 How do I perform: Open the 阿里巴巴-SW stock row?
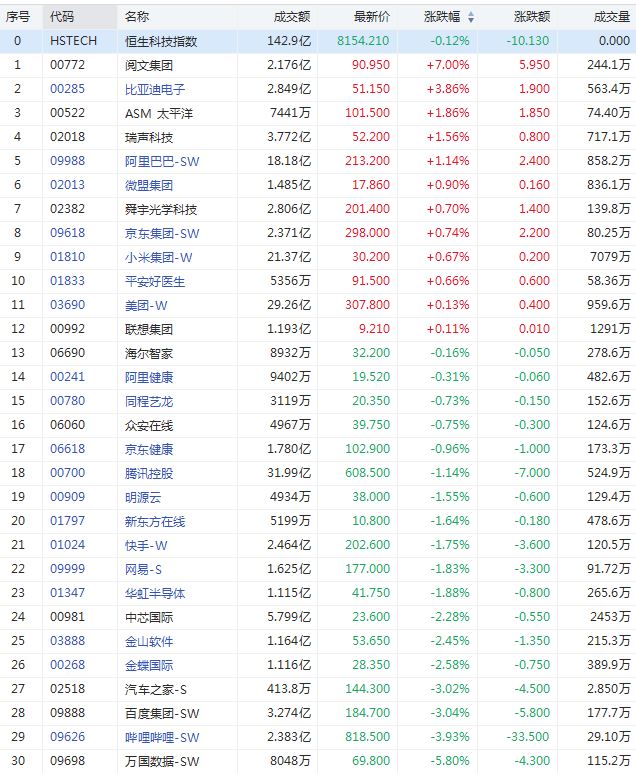tap(160, 161)
